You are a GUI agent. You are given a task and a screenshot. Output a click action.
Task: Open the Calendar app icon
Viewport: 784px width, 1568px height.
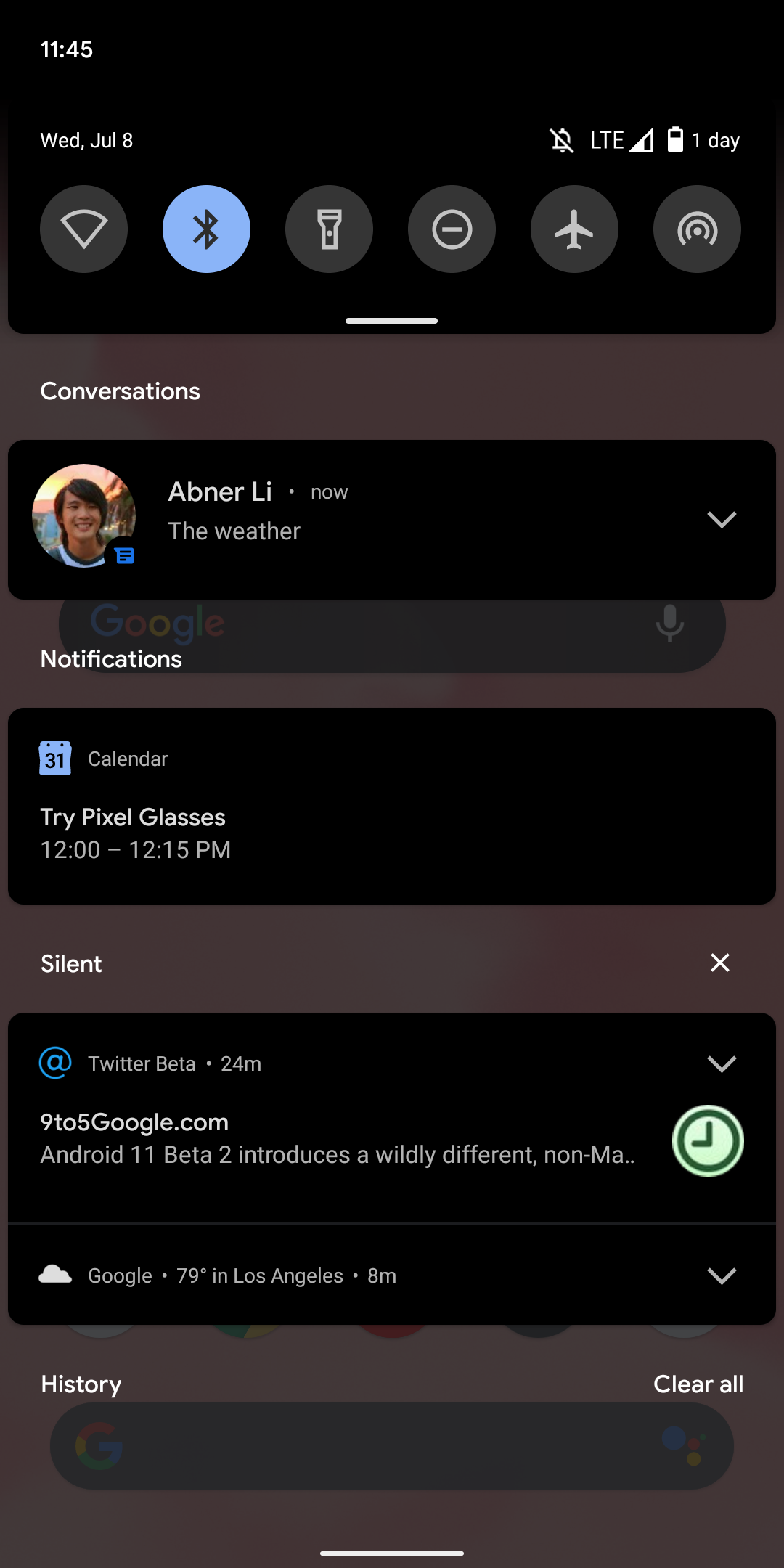point(55,757)
